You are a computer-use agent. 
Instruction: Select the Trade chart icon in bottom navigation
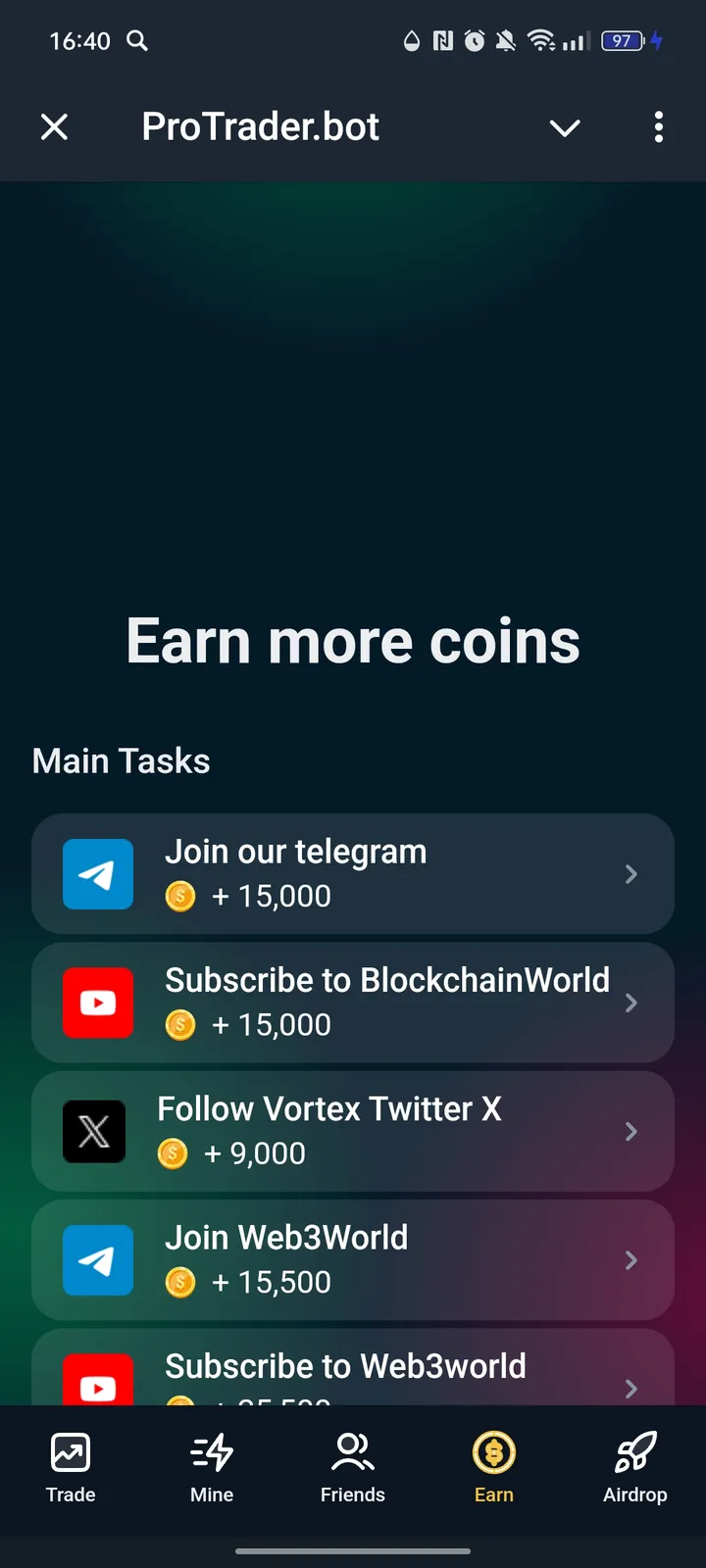tap(70, 1454)
